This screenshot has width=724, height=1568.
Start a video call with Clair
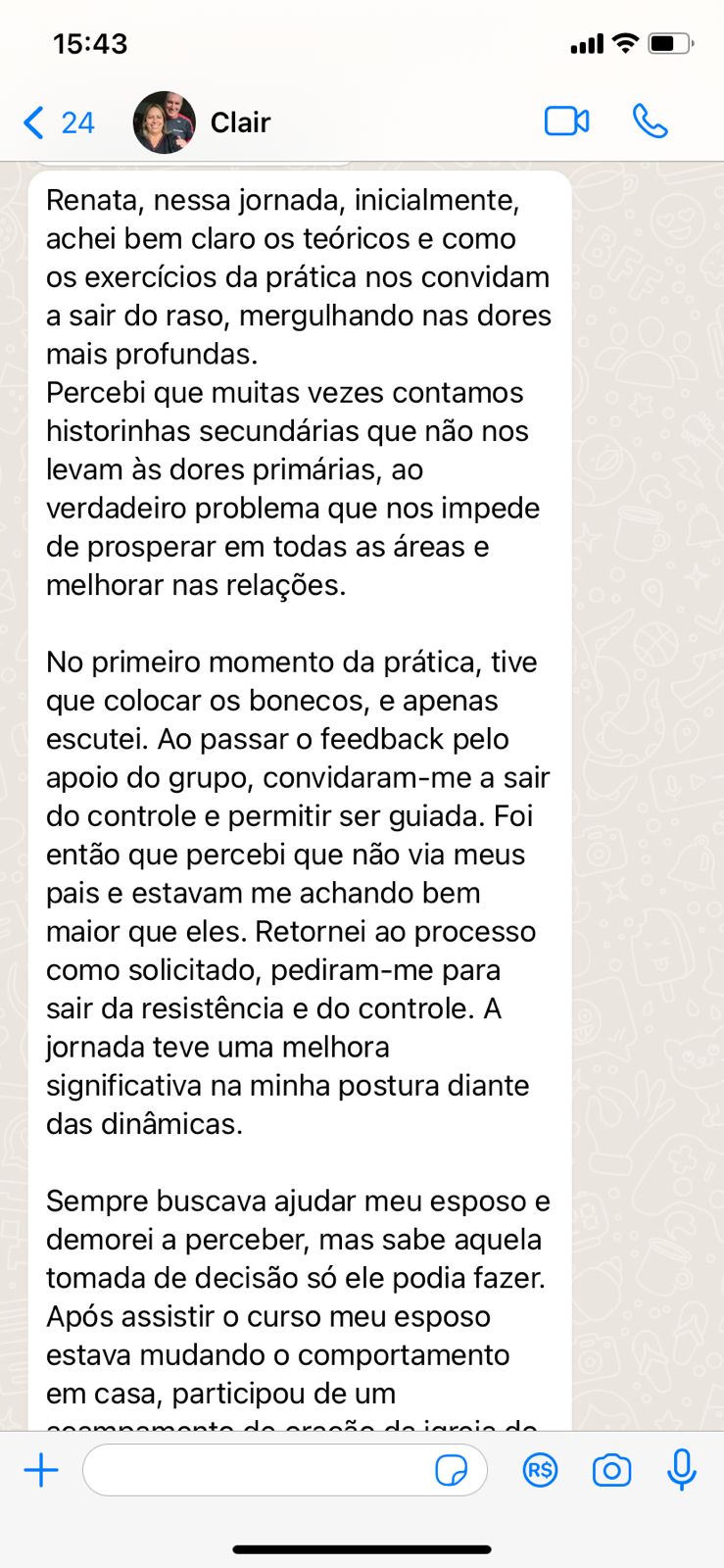tap(565, 122)
